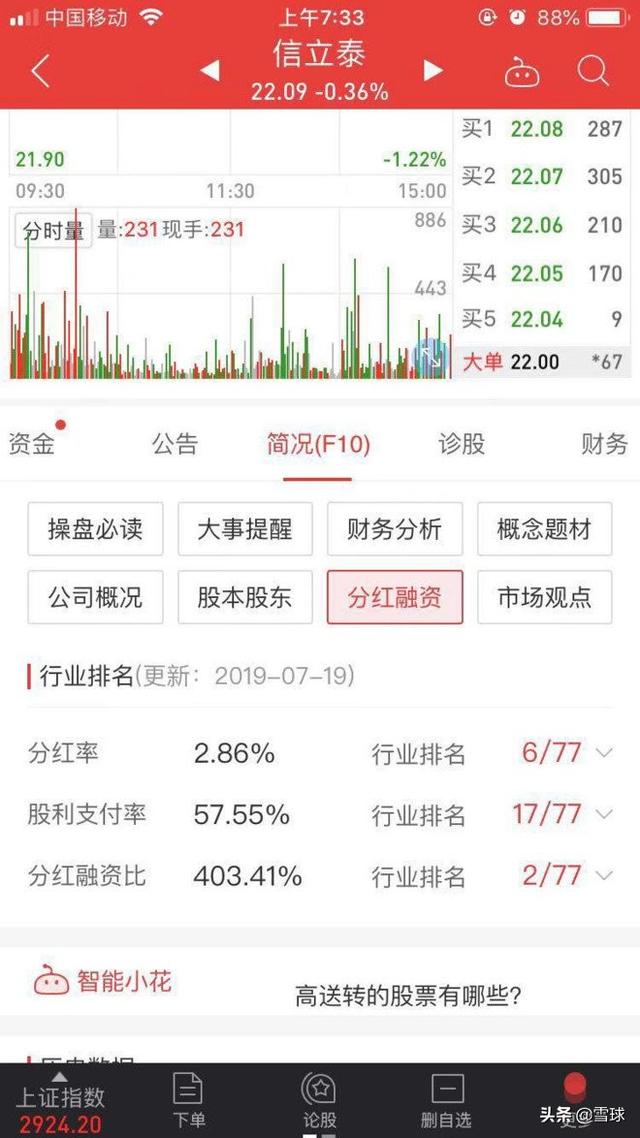Open the 公司概况 section
Viewport: 640px width, 1138px height.
click(95, 597)
